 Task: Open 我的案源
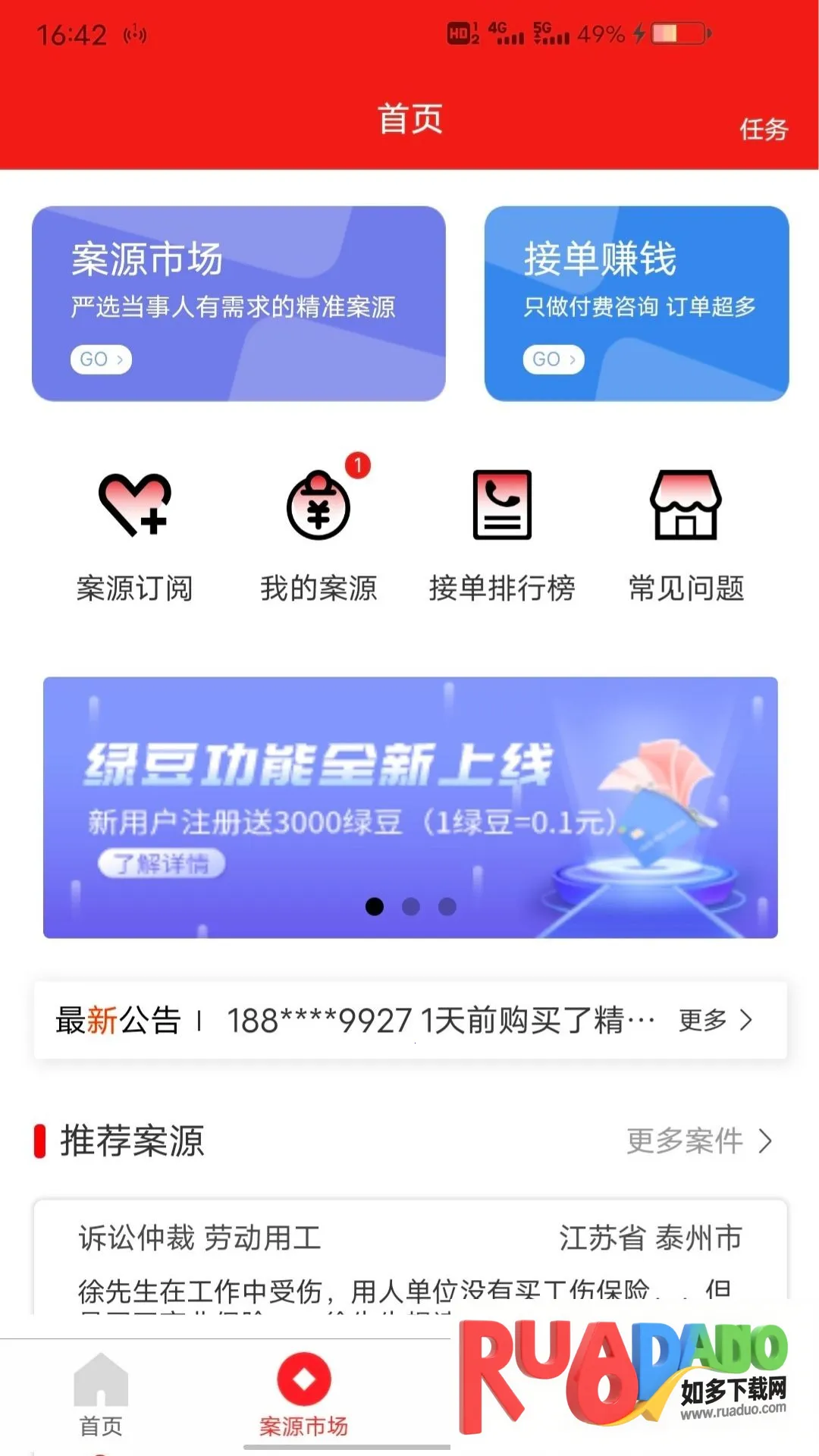318,535
